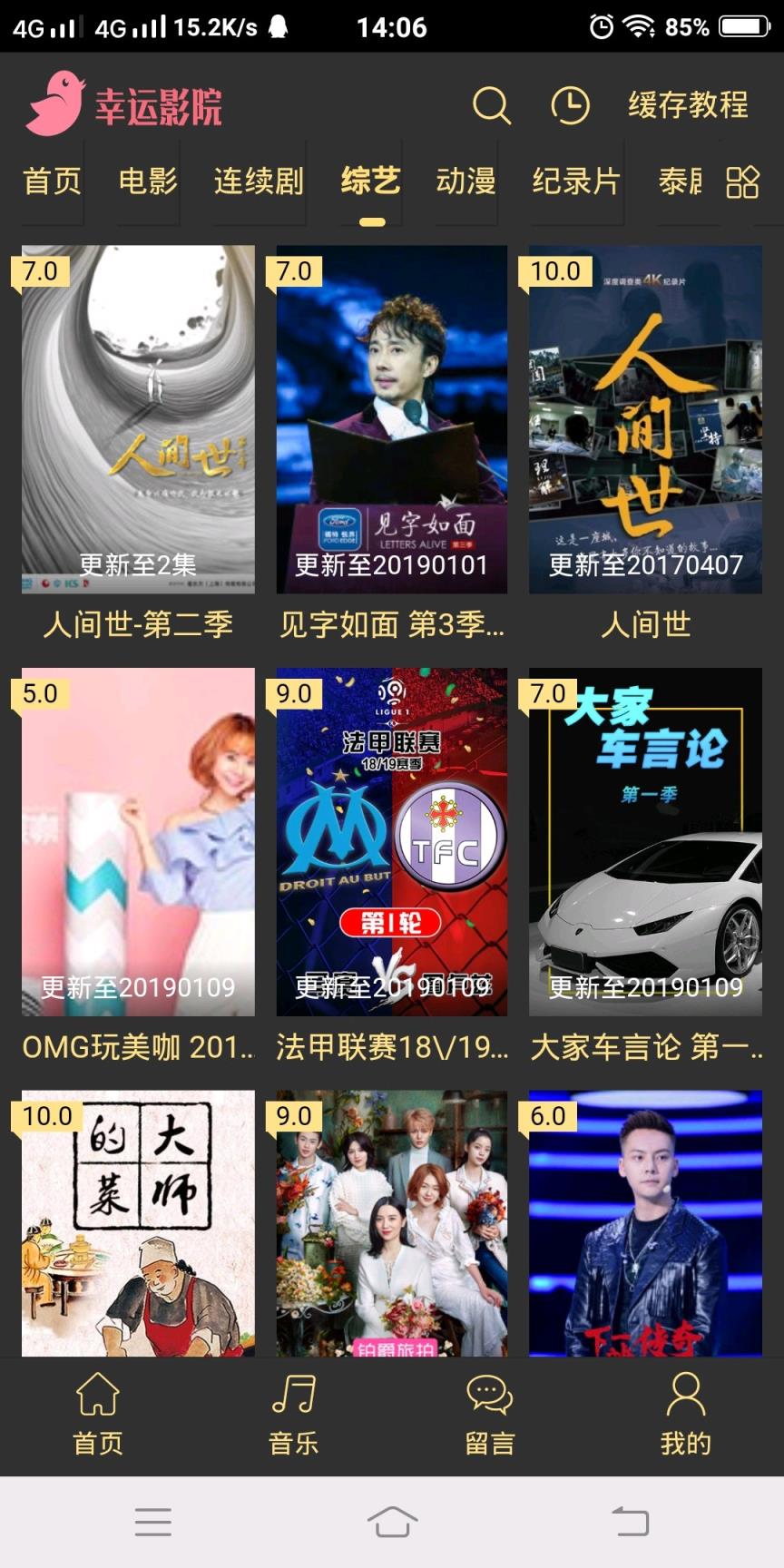
Task: Open the viewing history clock icon
Action: 569,106
